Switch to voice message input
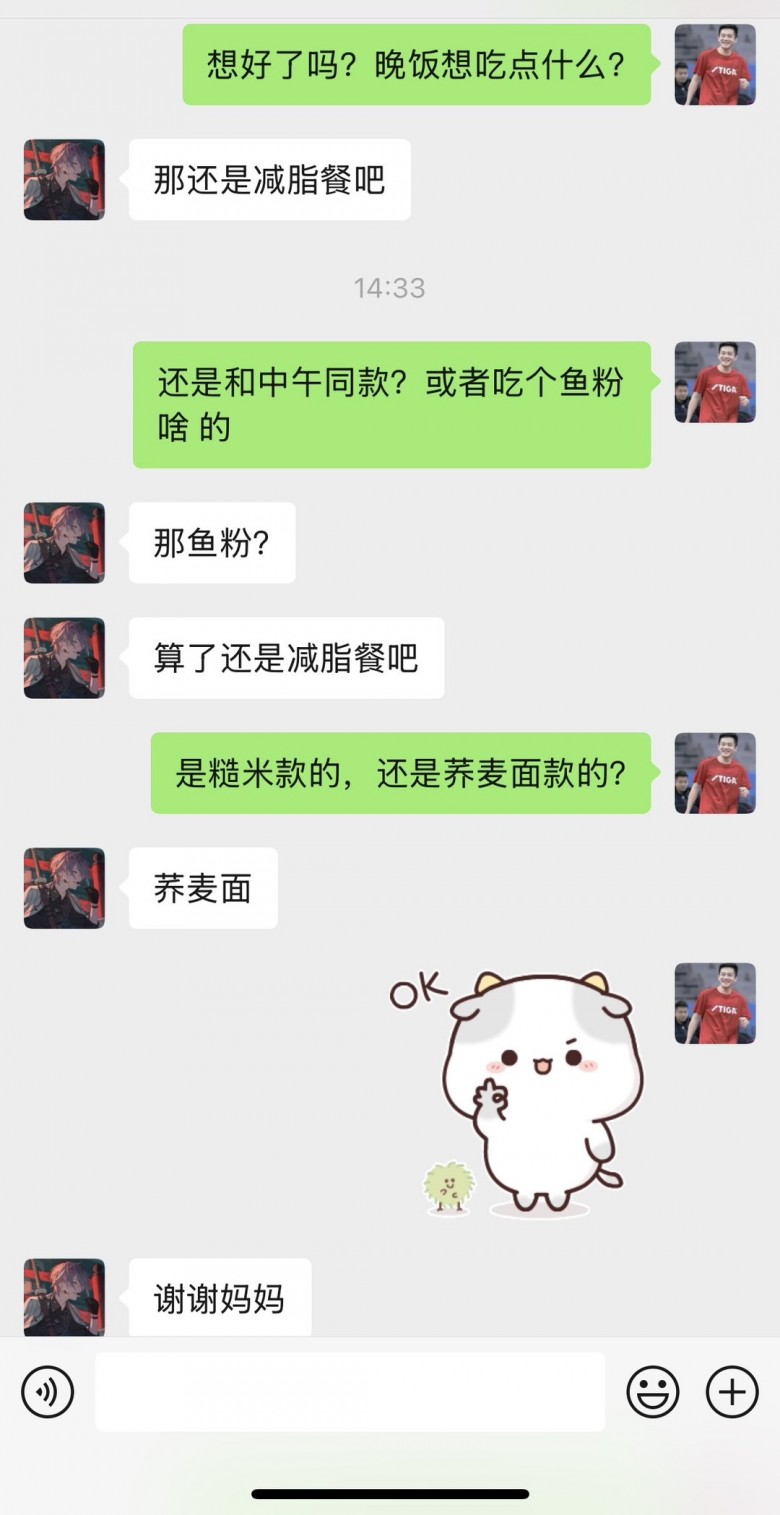780x1515 pixels. [48, 1391]
